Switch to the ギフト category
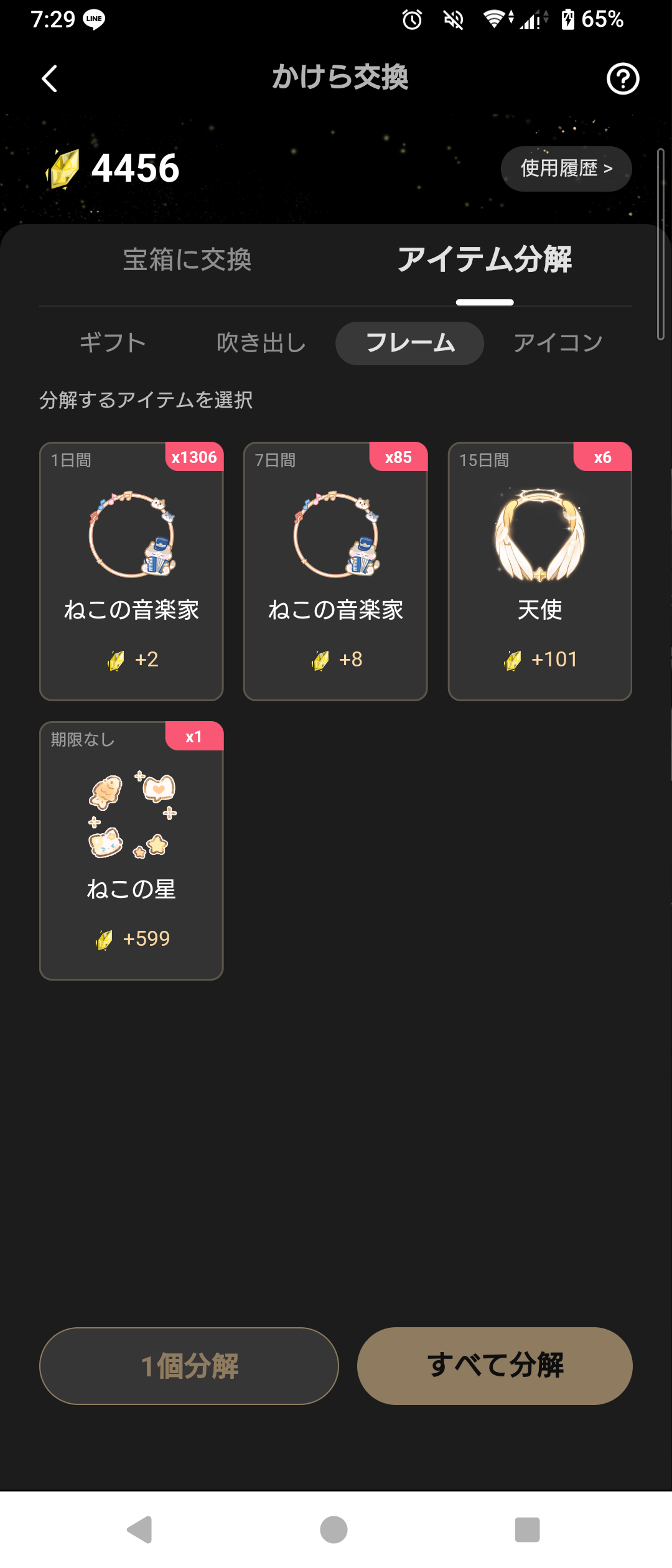The width and height of the screenshot is (672, 1568). (x=113, y=343)
